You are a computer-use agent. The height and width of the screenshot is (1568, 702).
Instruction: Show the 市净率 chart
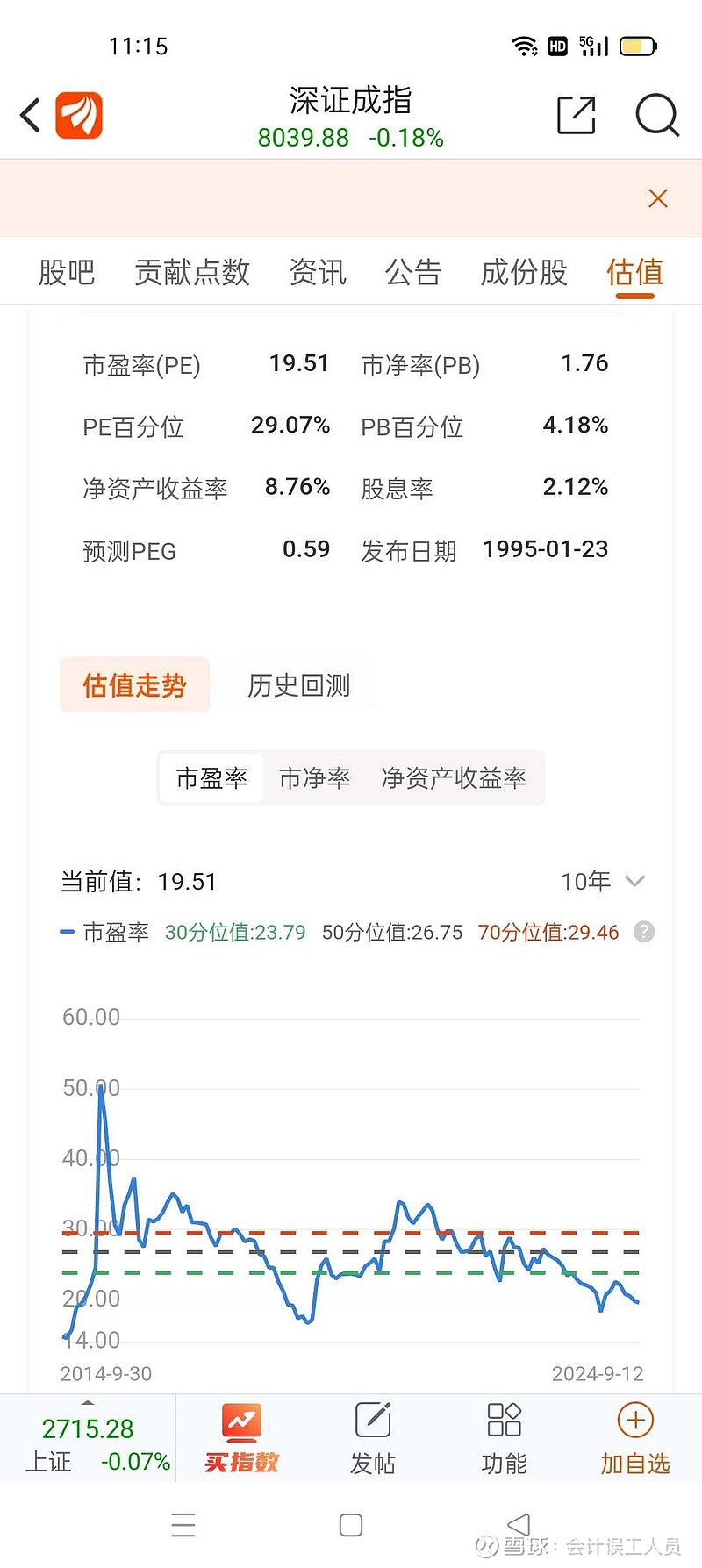314,777
